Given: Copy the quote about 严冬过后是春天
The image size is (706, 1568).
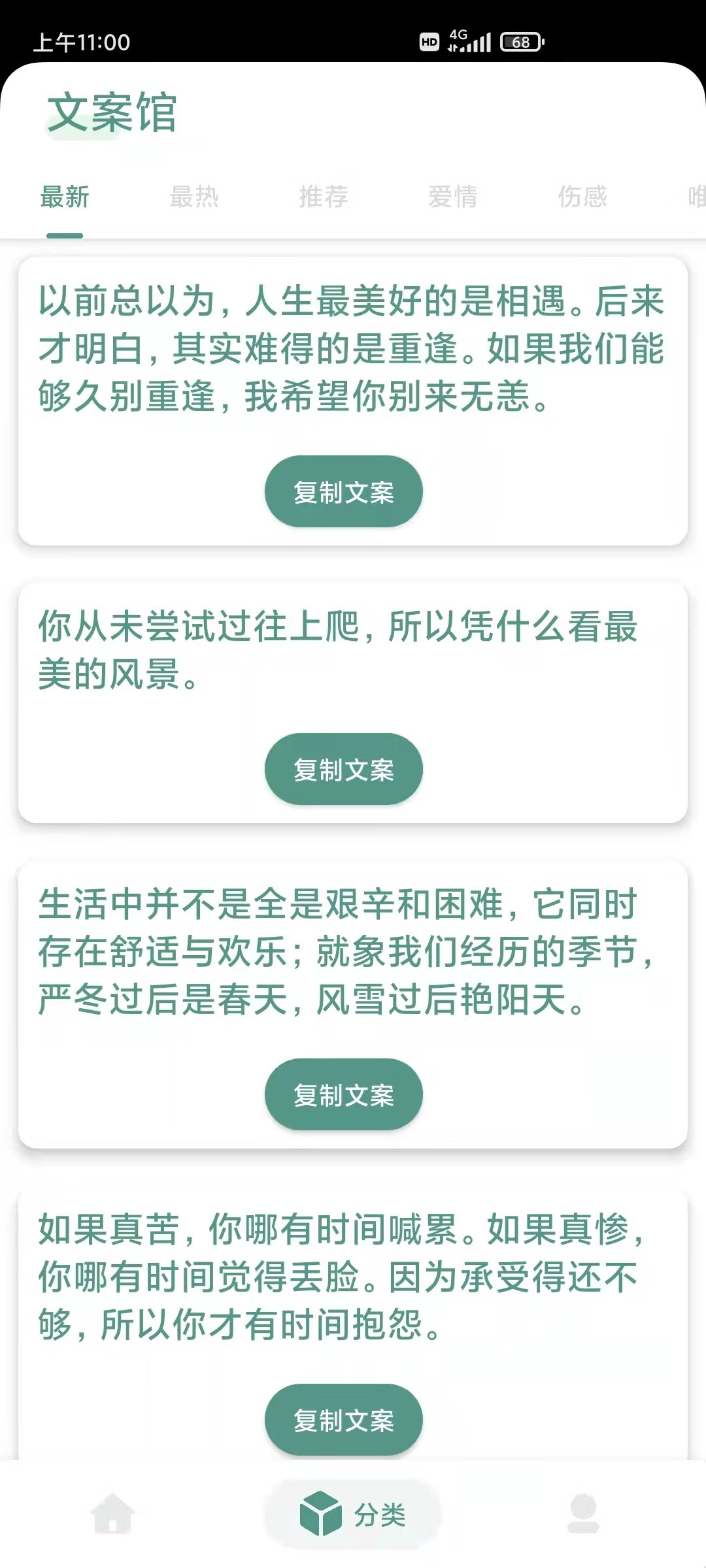Looking at the screenshot, I should click(x=343, y=1094).
